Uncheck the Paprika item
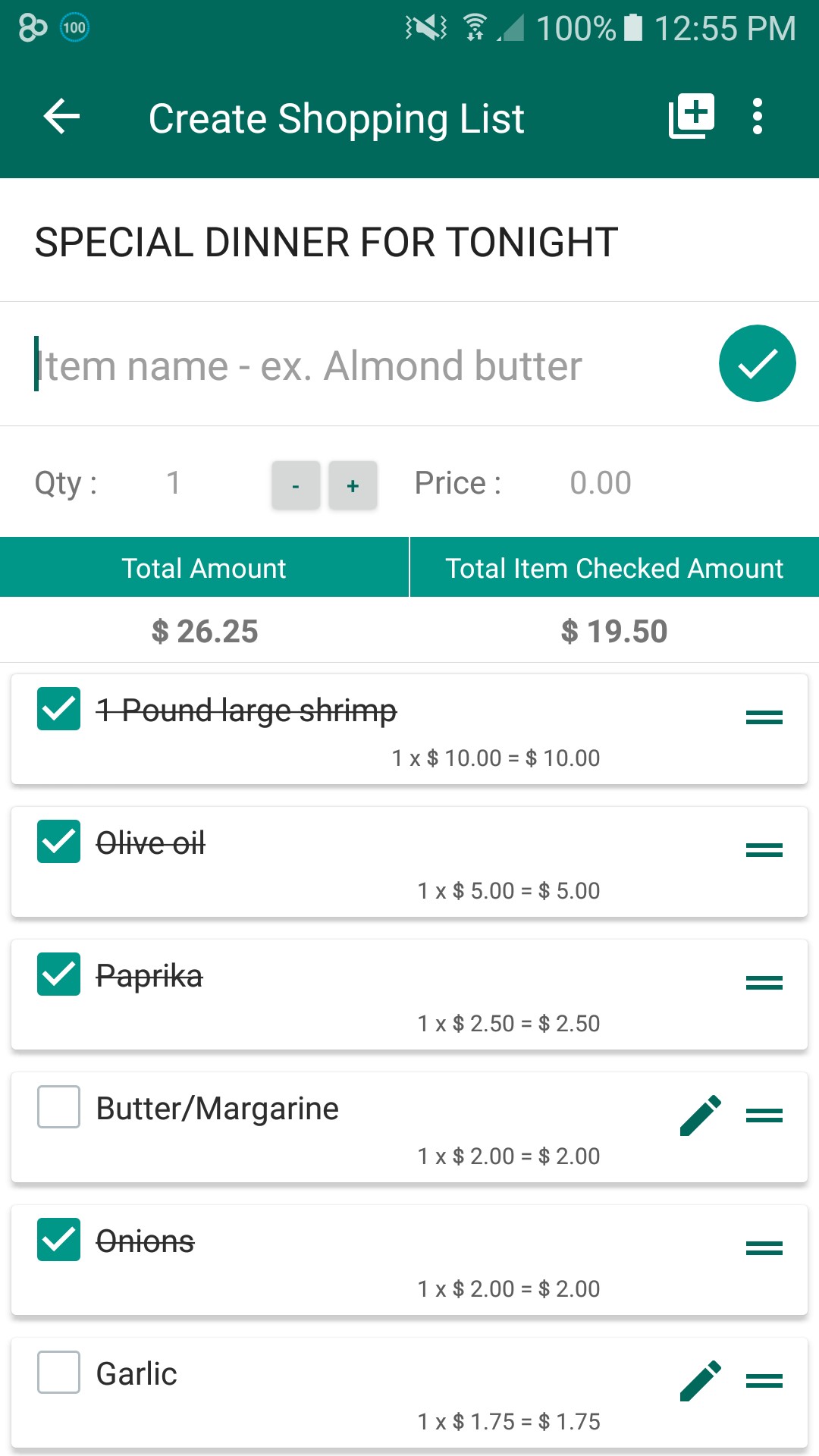The height and width of the screenshot is (1456, 819). [58, 974]
